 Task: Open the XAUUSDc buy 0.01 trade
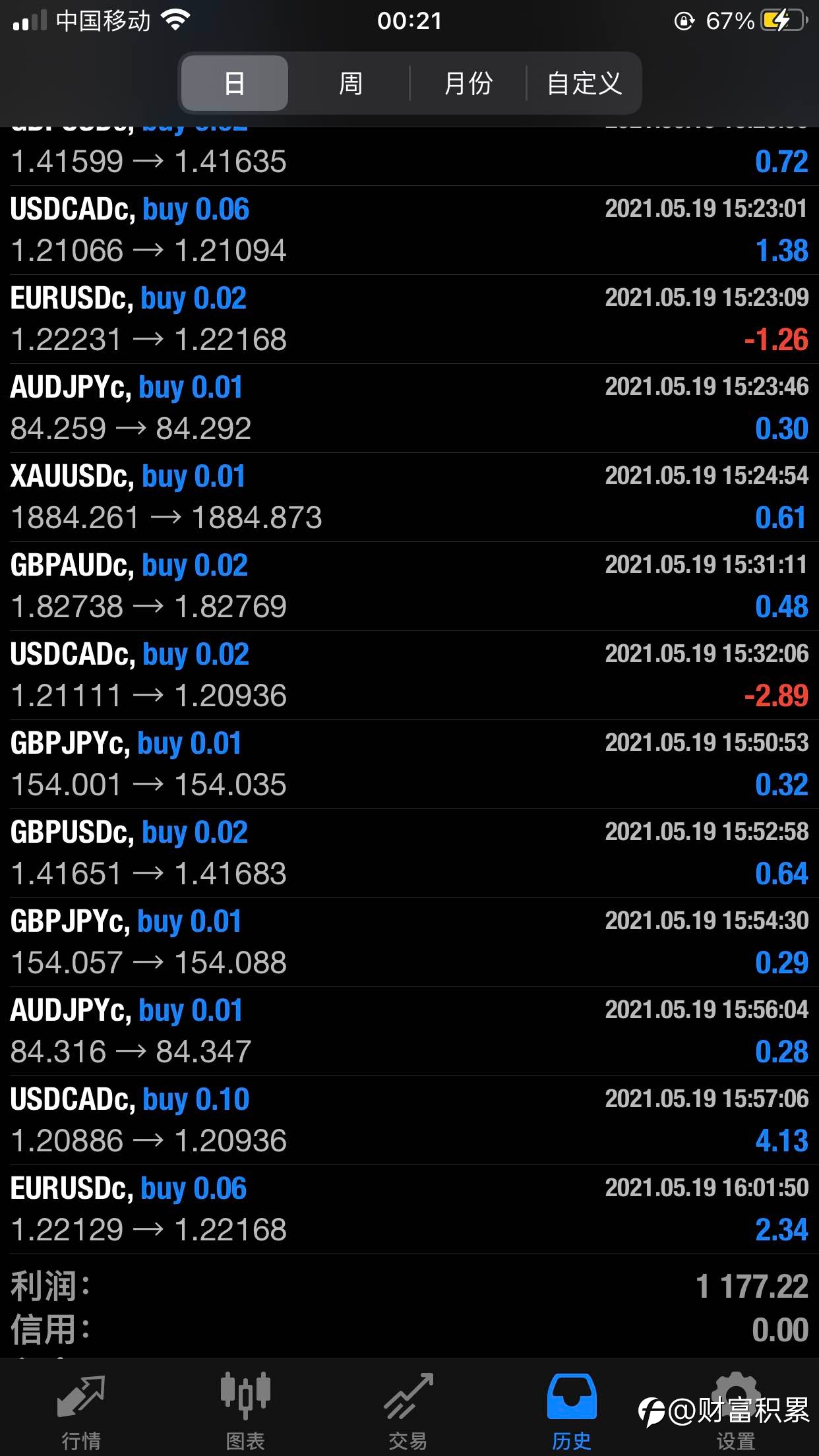(409, 497)
